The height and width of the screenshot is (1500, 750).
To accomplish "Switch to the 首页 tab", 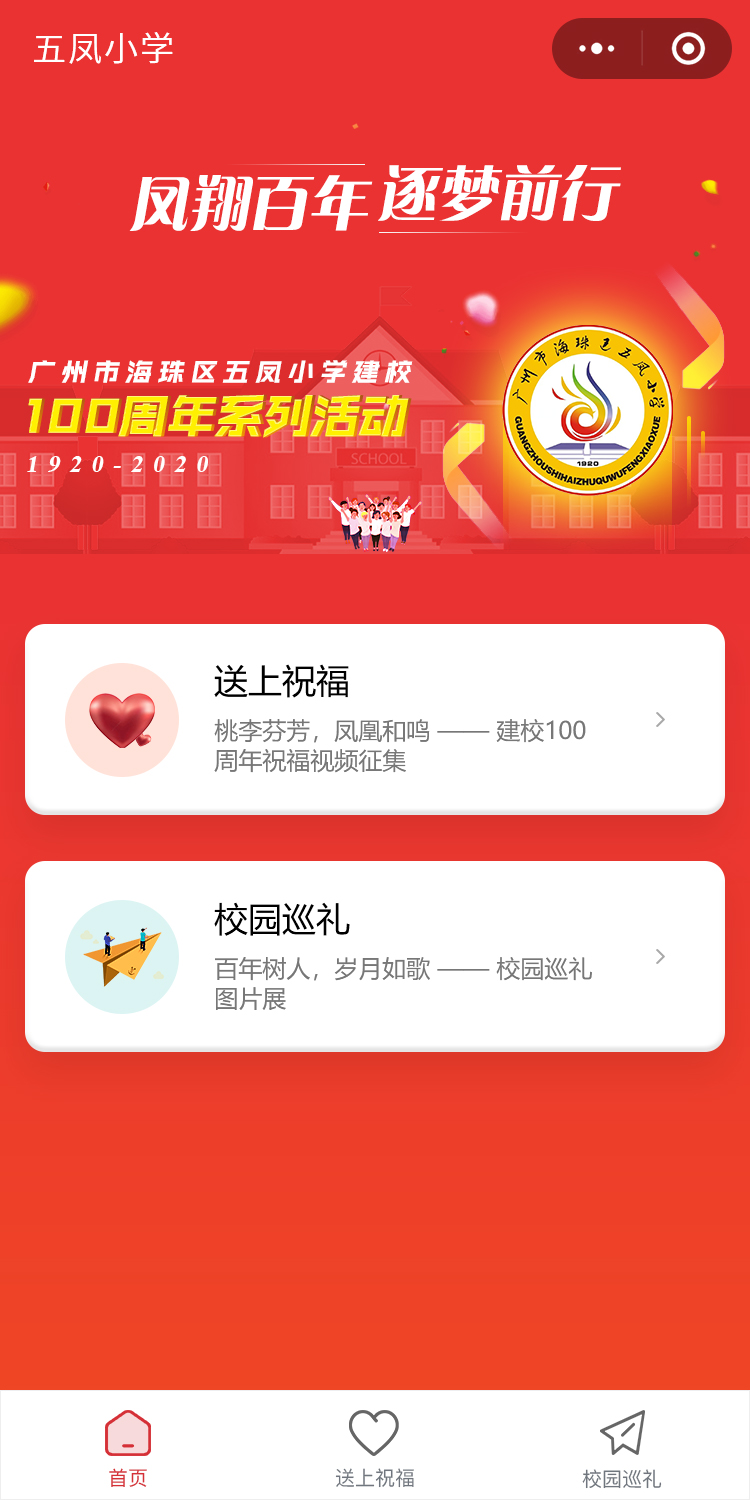I will click(127, 1447).
